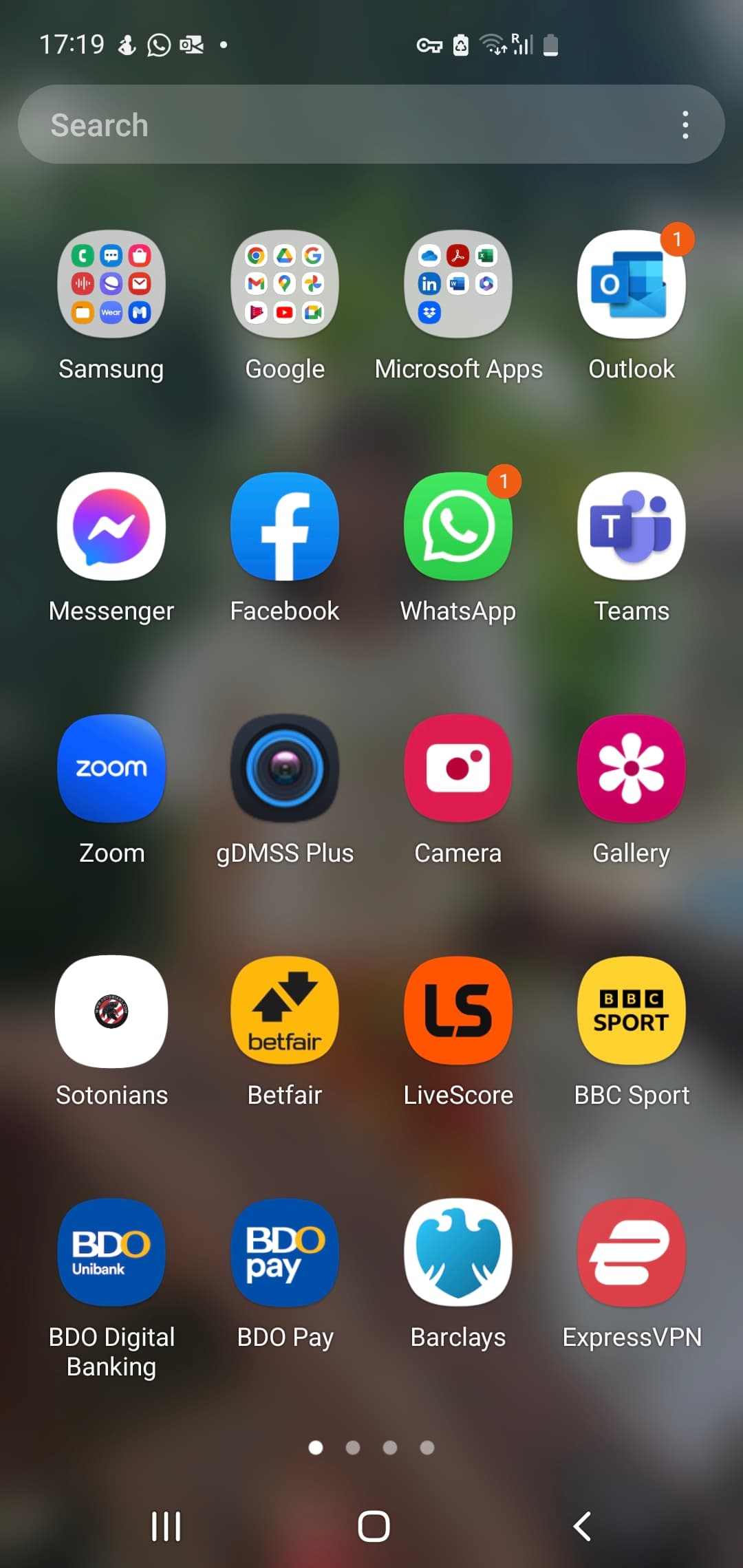Image resolution: width=743 pixels, height=1568 pixels.
Task: Open the three-dot overflow menu in the search bar
Action: point(685,124)
